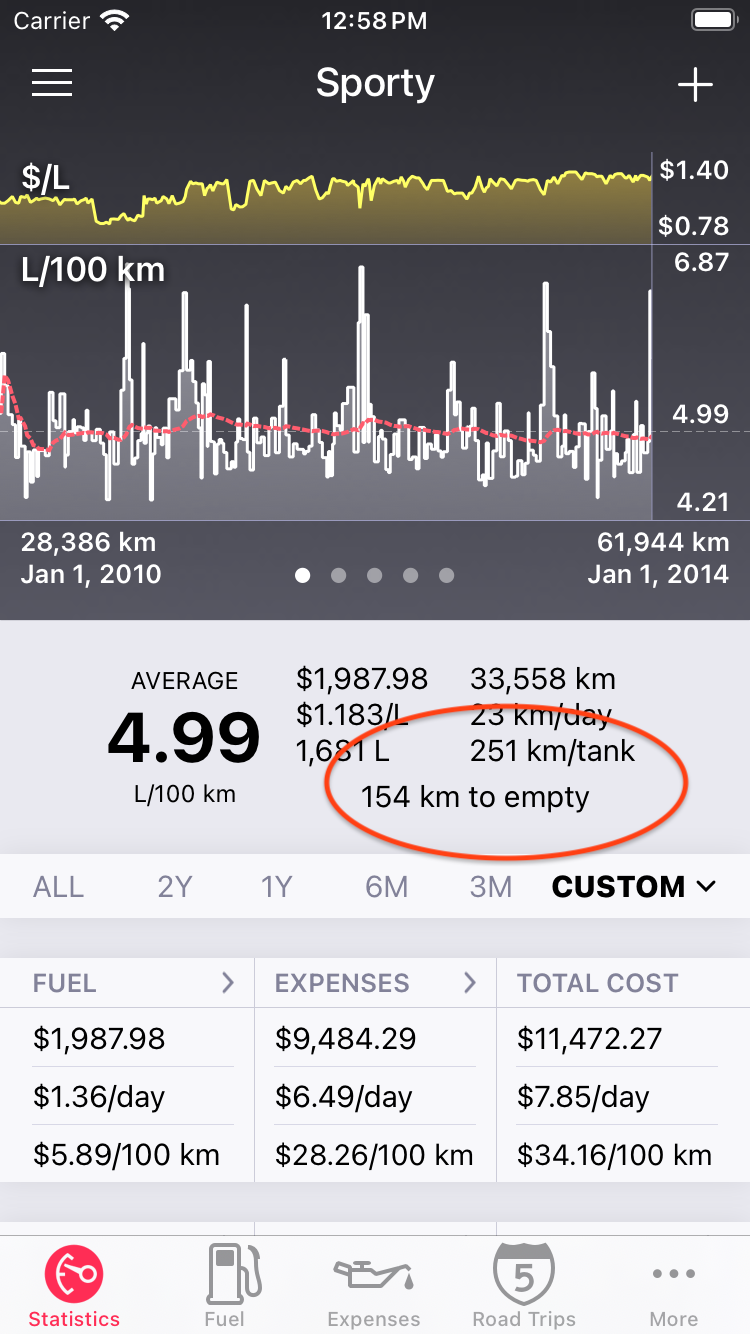Viewport: 750px width, 1334px height.
Task: Add a new entry with plus icon
Action: [695, 85]
